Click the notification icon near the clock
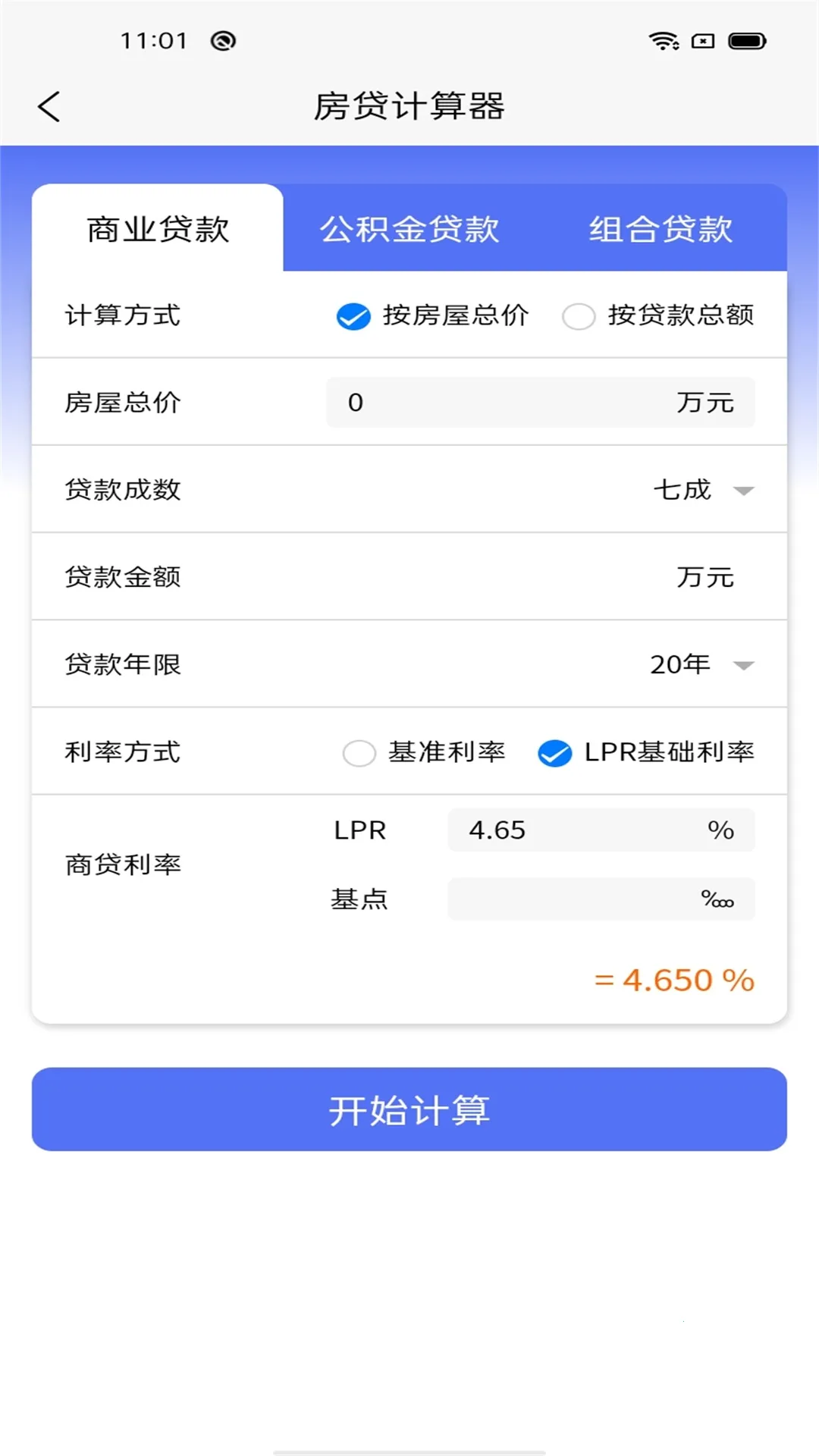The image size is (819, 1456). point(221,42)
